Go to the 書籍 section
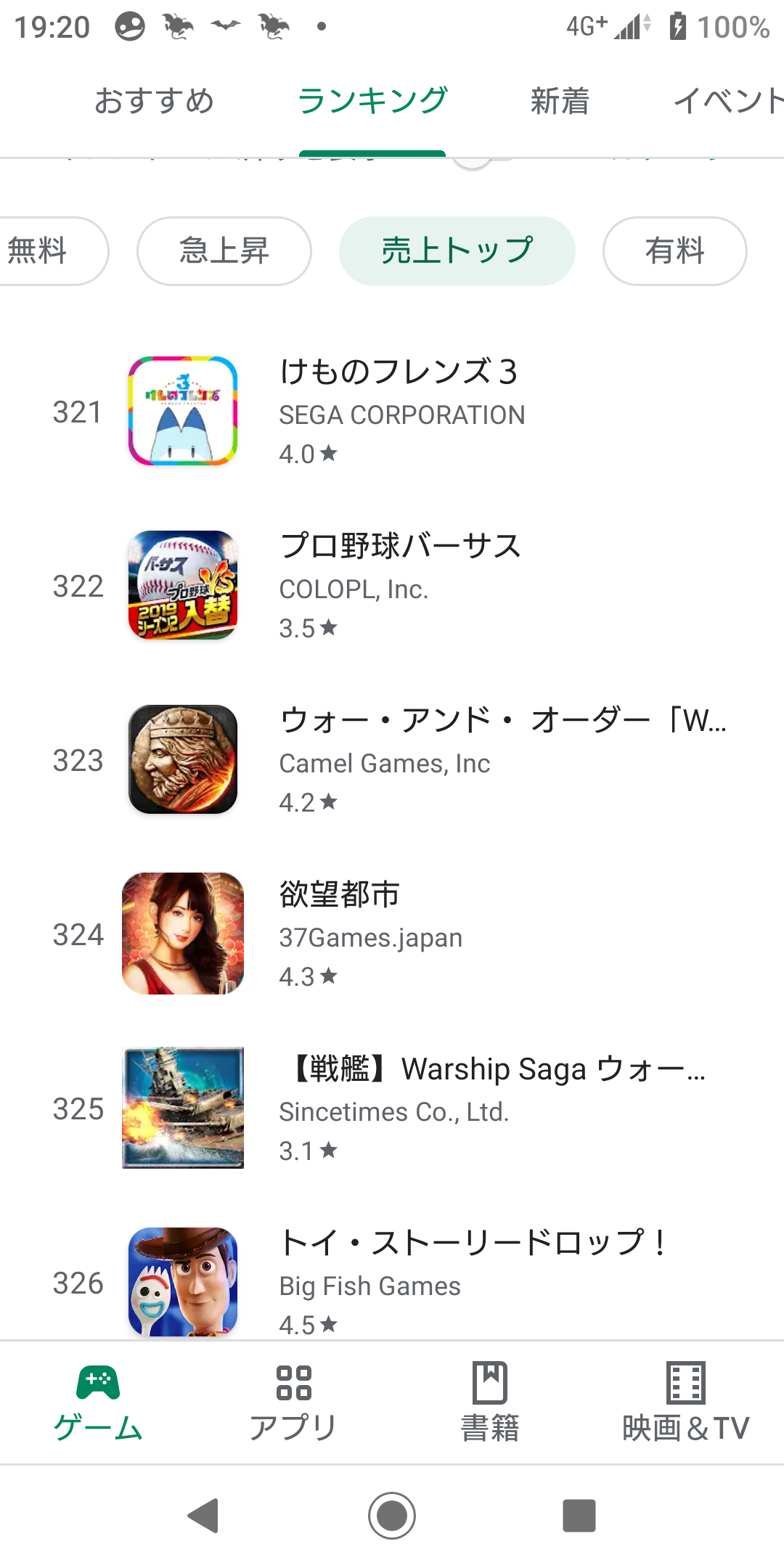The image size is (784, 1568). [x=490, y=1402]
